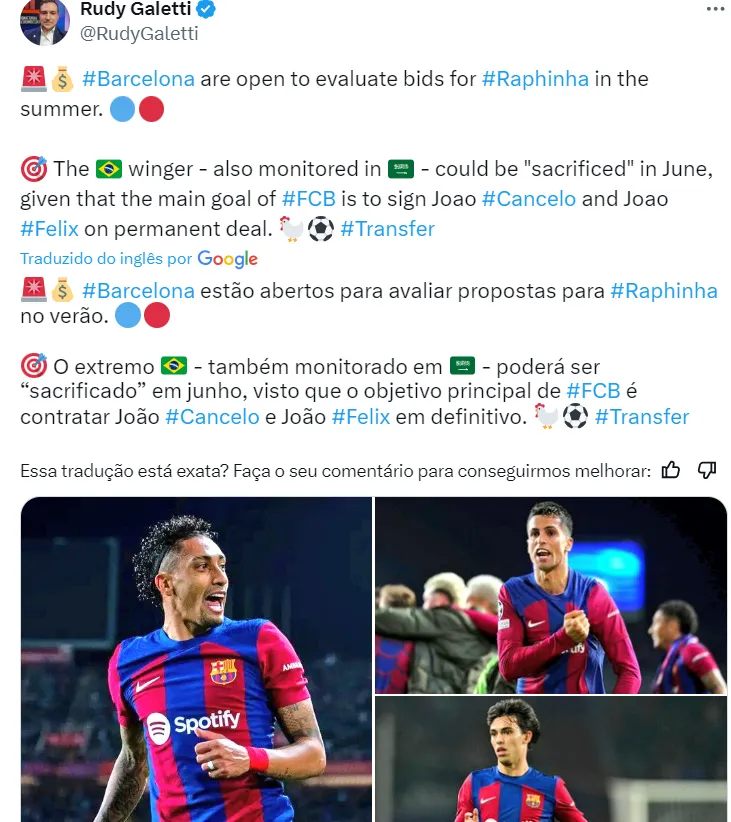
Task: Open #Barcelona hashtag in the English tweet
Action: point(138,79)
